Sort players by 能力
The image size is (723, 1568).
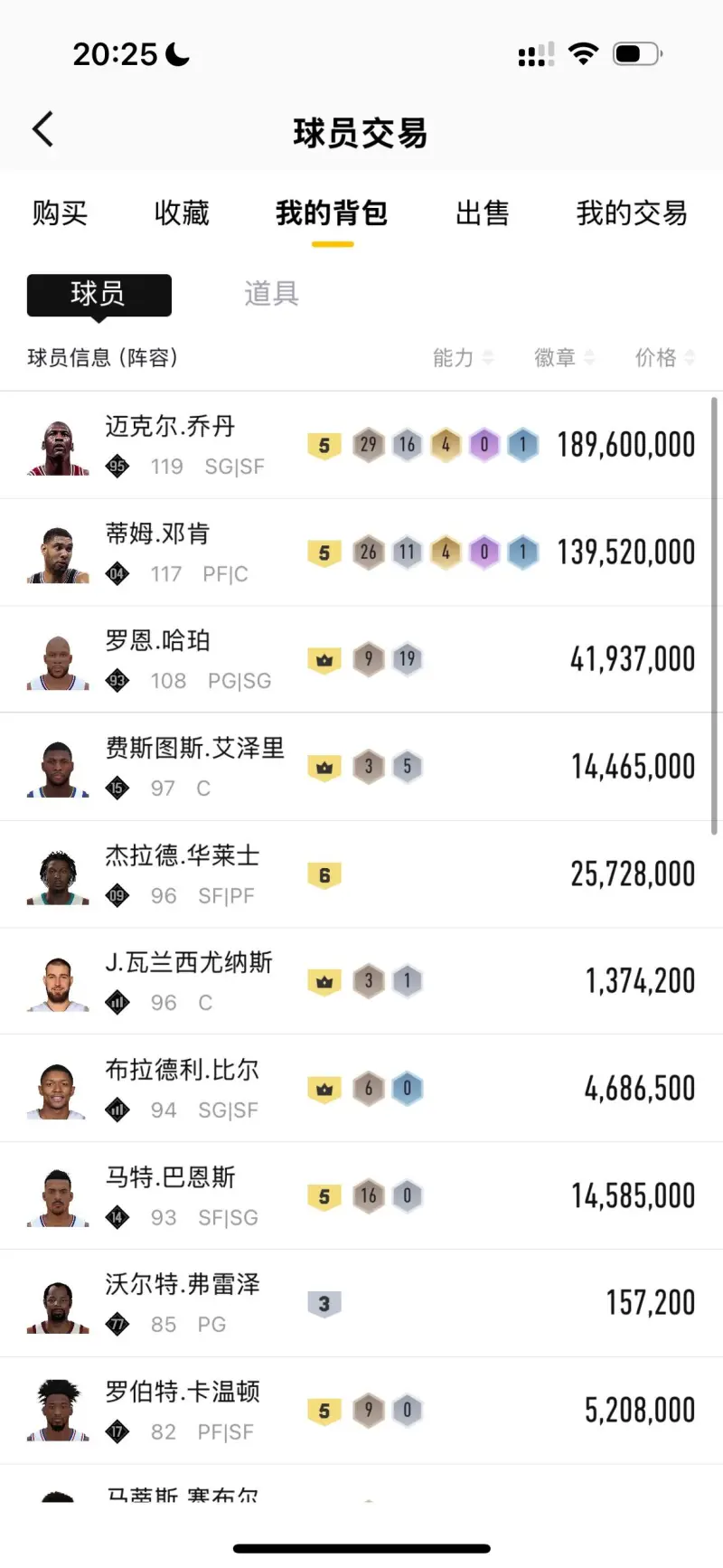tap(462, 358)
